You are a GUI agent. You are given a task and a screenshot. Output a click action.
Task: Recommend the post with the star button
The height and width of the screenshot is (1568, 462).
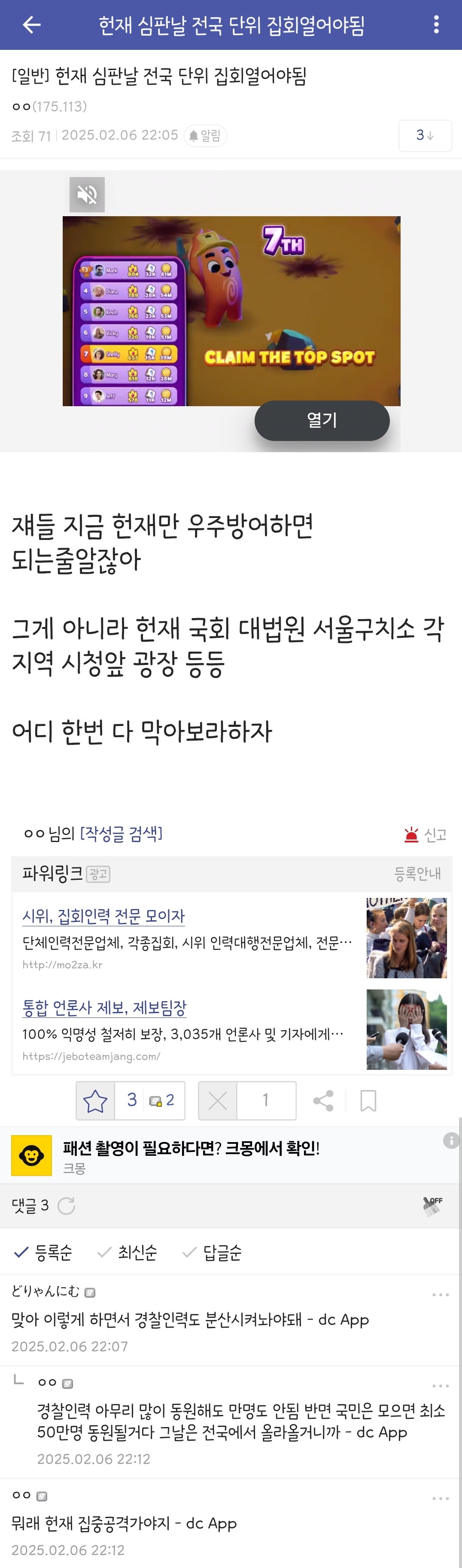click(x=95, y=1100)
